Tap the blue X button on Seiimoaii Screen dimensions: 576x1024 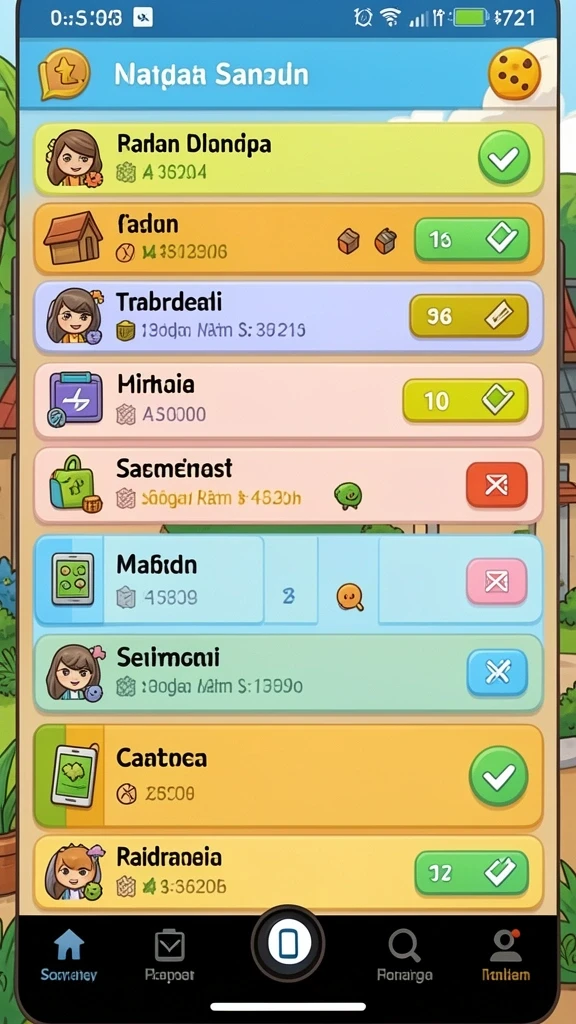(497, 672)
